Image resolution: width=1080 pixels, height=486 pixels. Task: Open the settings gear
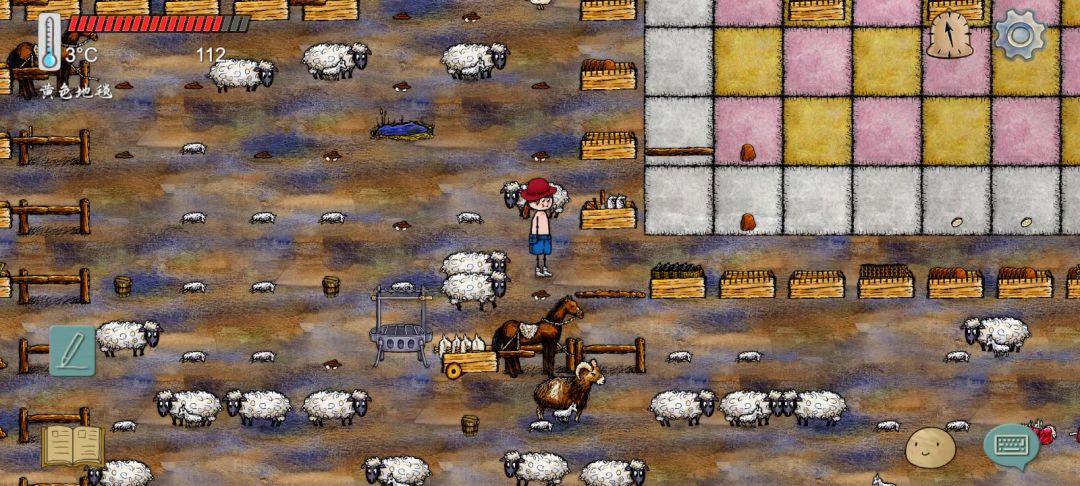click(x=1021, y=34)
